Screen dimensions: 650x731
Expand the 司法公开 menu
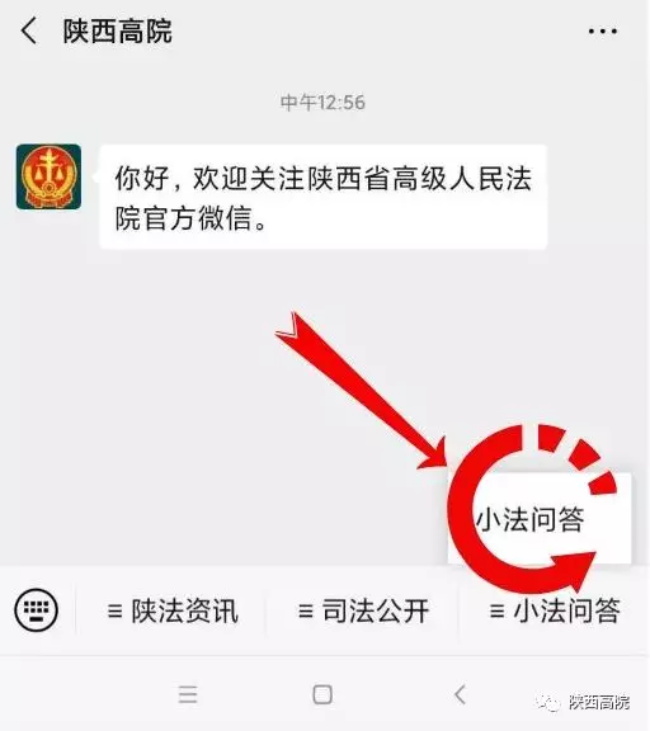363,610
